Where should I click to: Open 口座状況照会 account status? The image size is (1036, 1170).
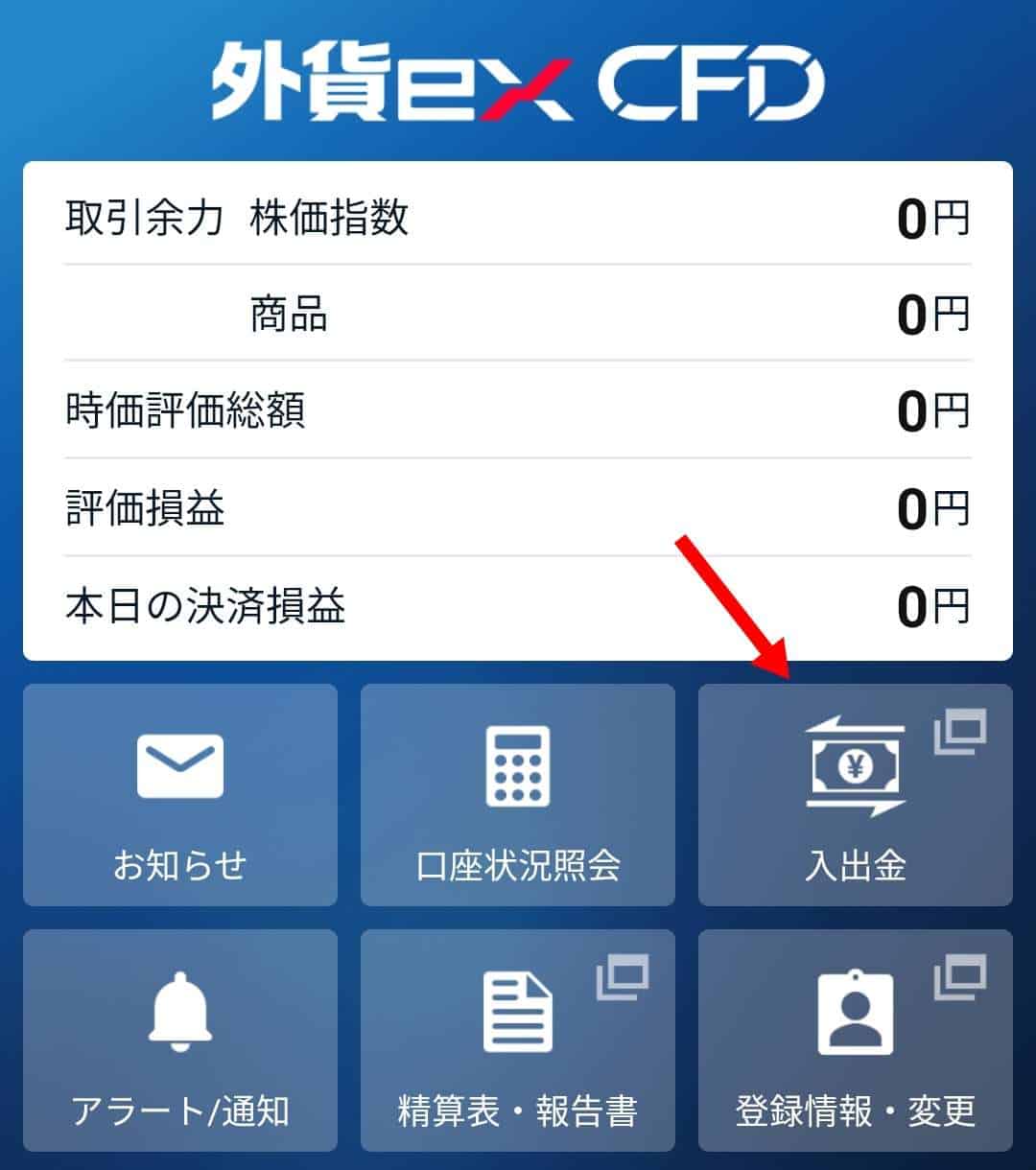click(x=518, y=795)
